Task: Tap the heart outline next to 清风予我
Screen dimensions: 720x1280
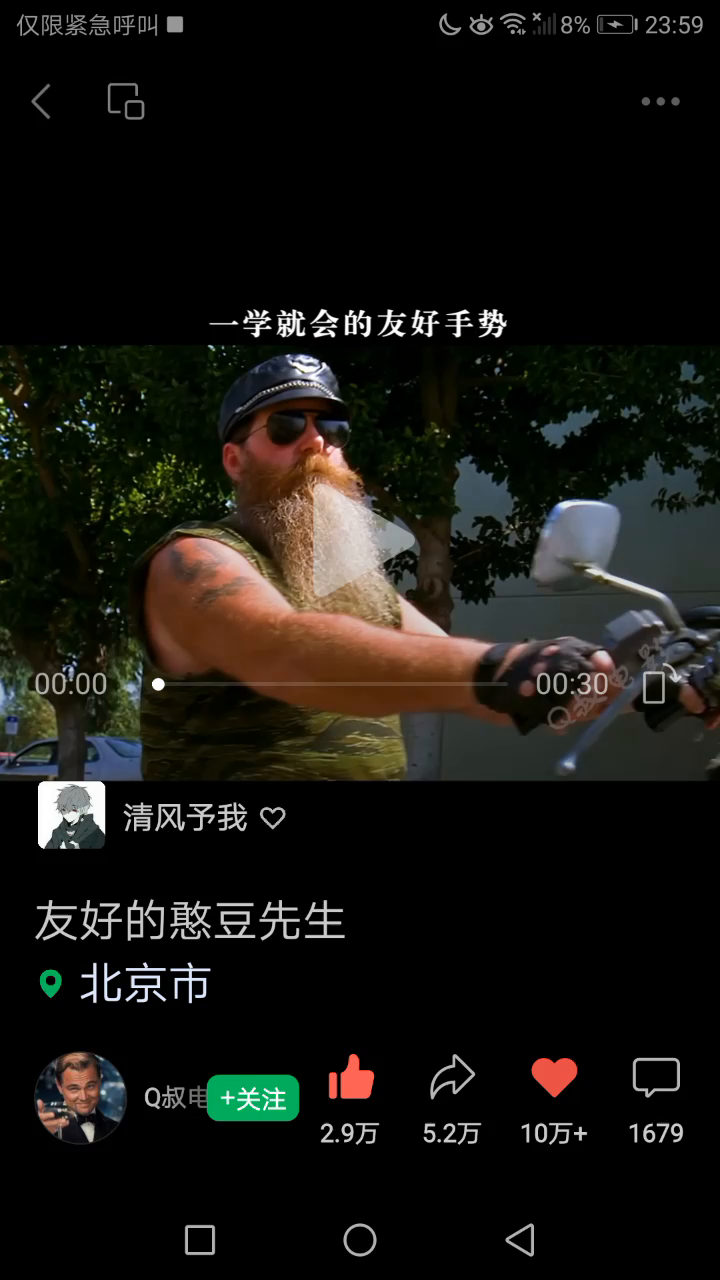Action: point(273,818)
